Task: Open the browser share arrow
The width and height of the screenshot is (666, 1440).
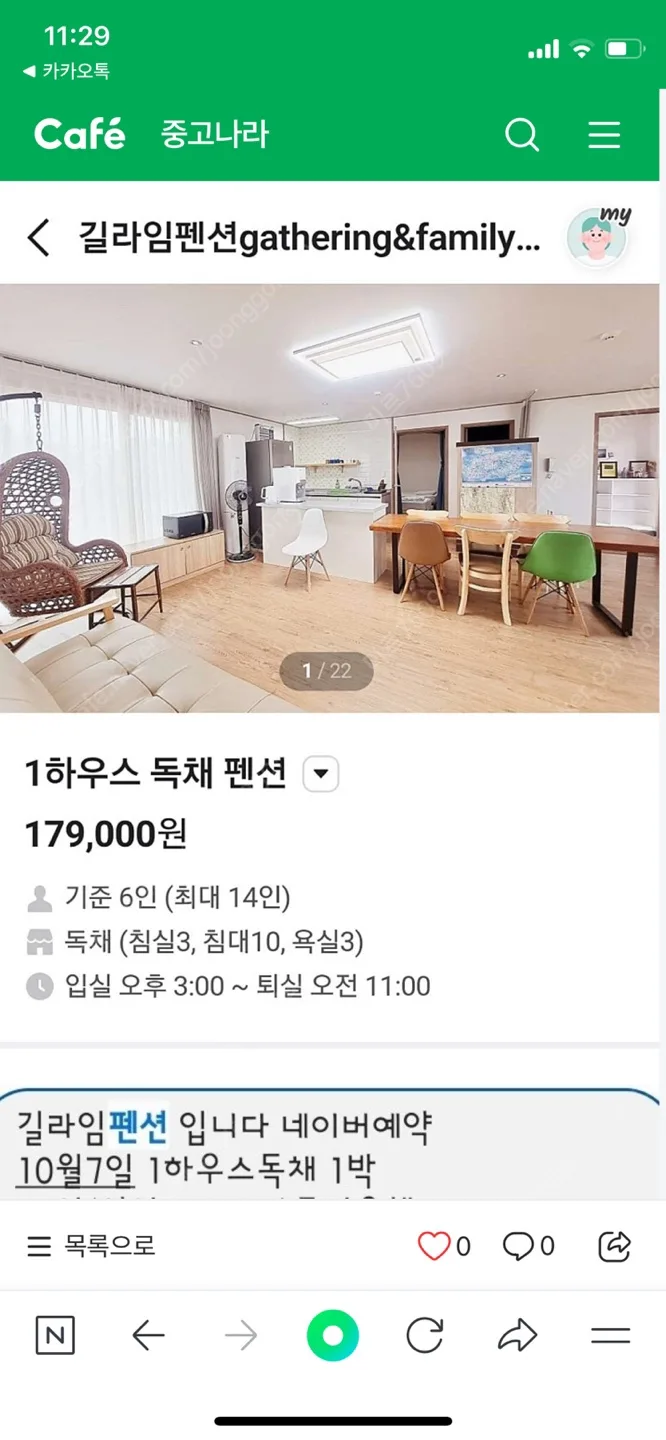Action: click(x=517, y=1336)
